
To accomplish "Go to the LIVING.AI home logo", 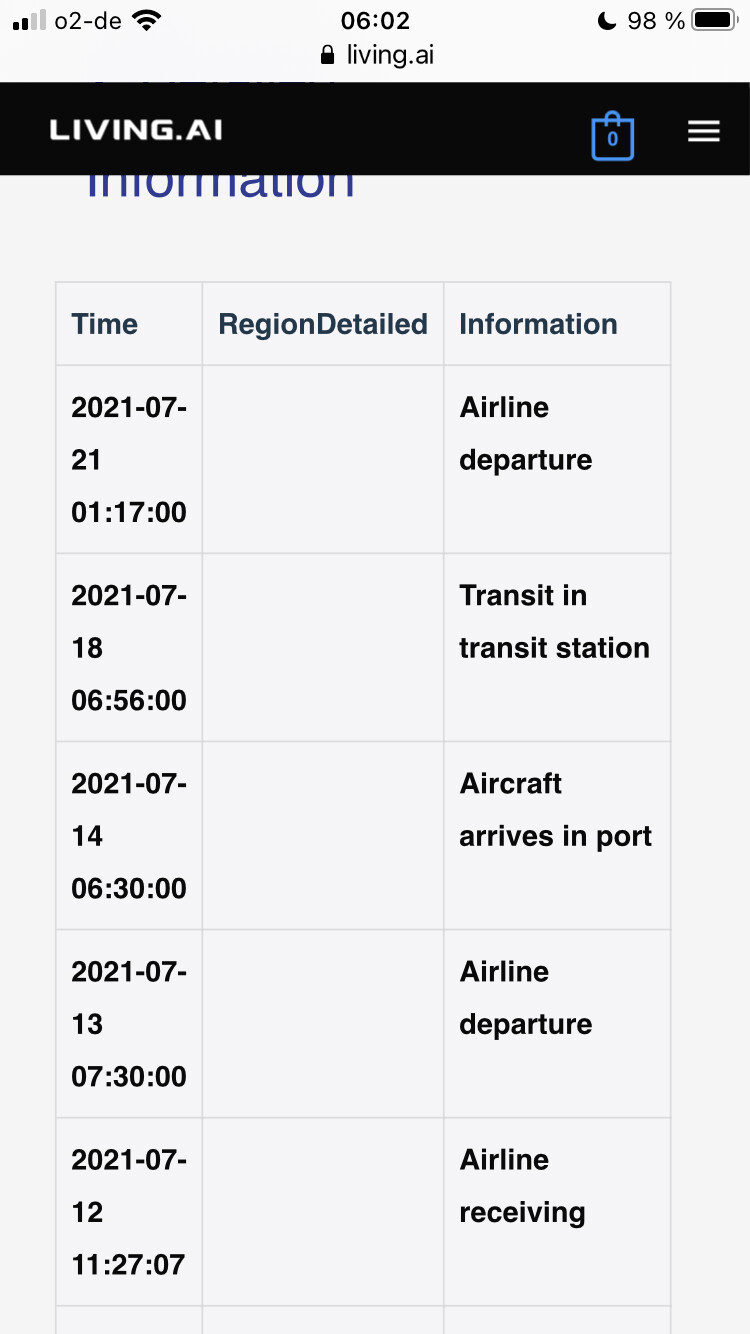I will point(136,130).
